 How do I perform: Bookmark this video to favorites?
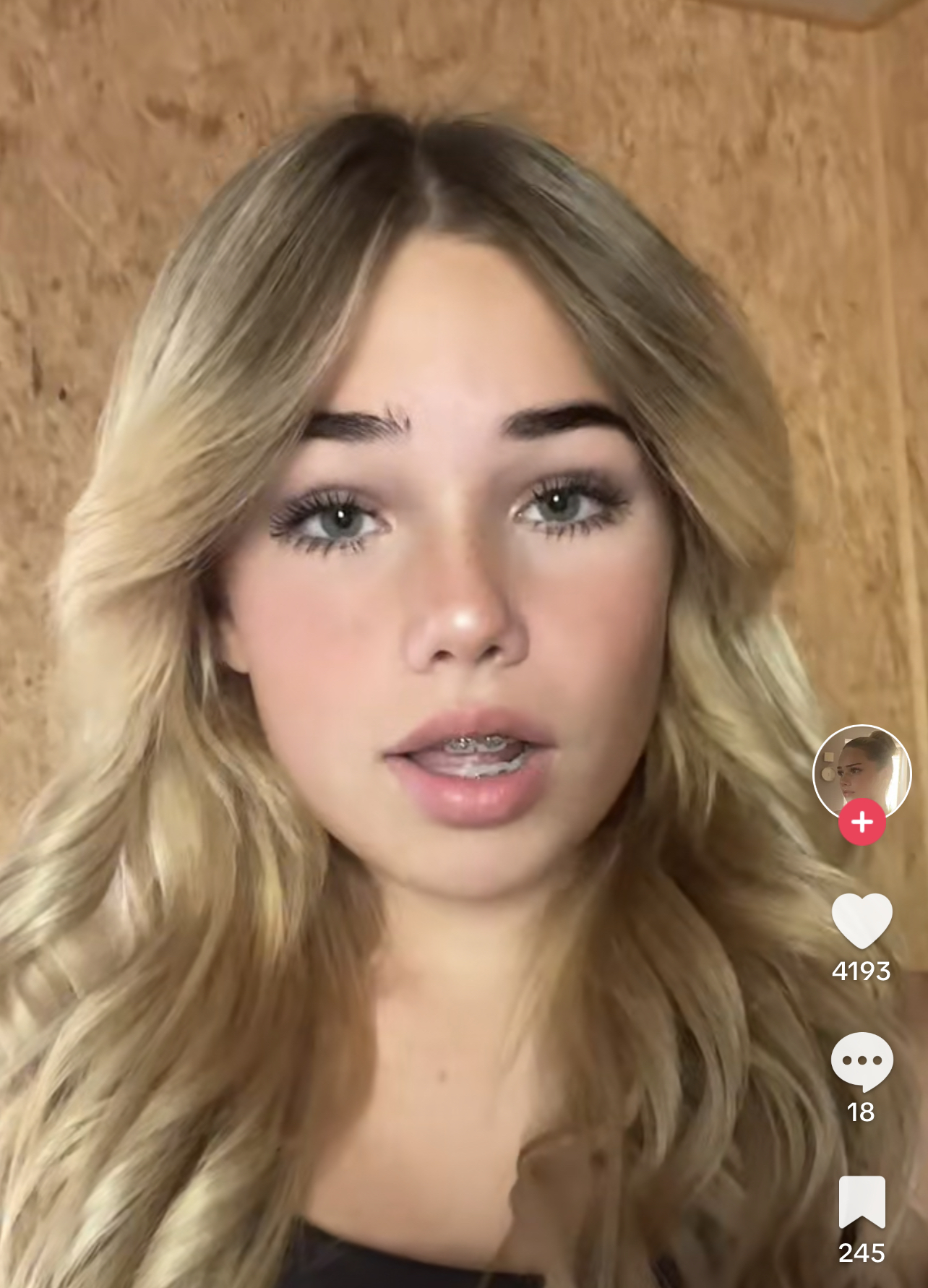tap(862, 1201)
